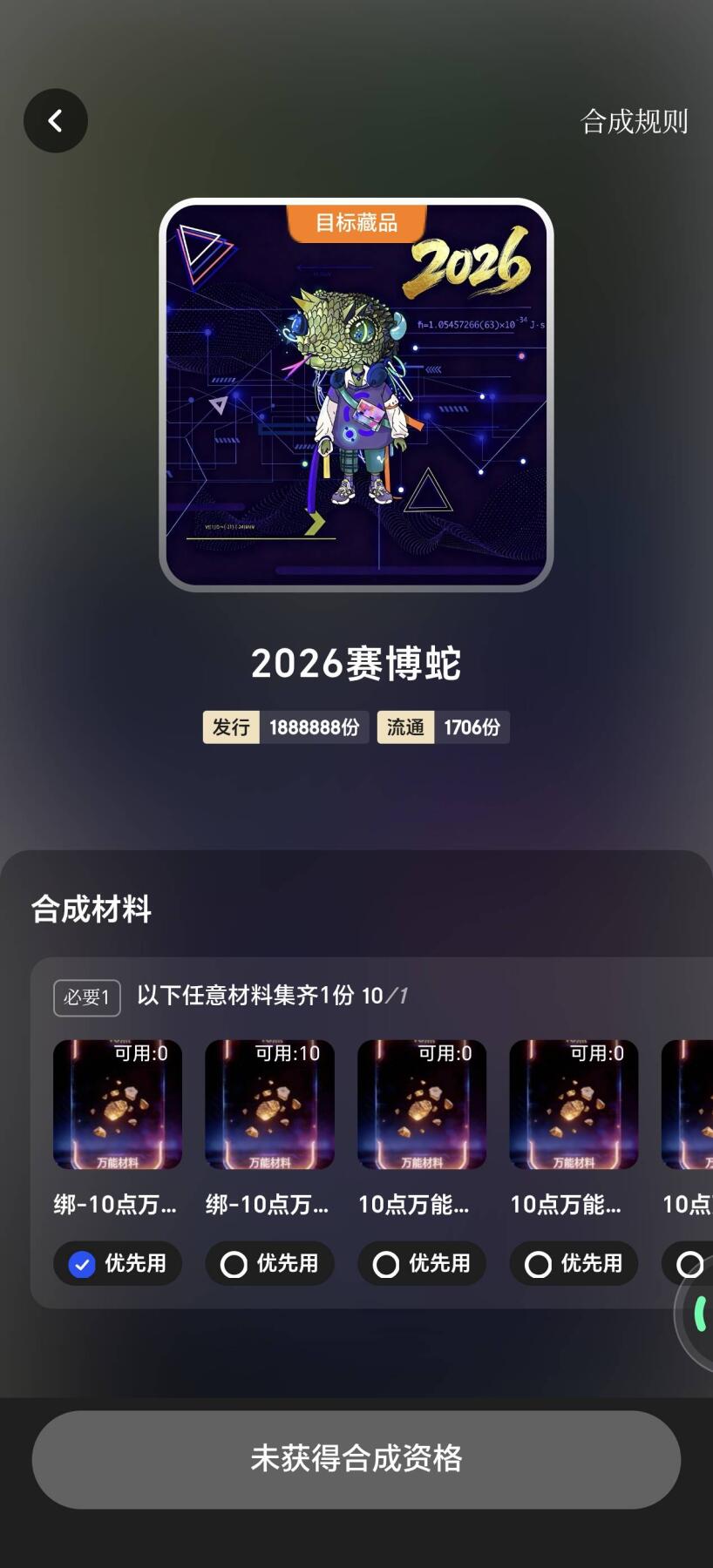Tap the 发行 1888888份 tag

coord(286,727)
